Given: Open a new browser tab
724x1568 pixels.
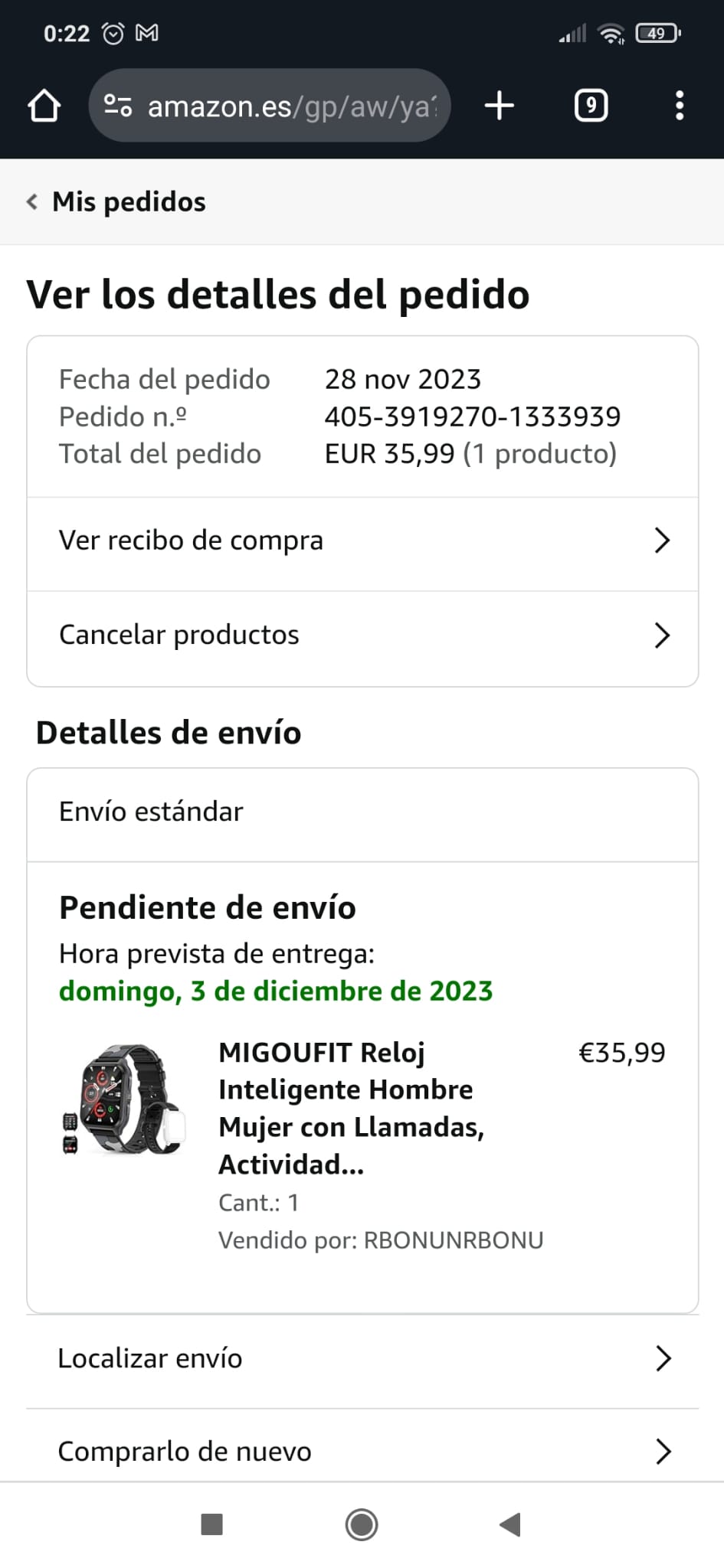Looking at the screenshot, I should click(500, 106).
